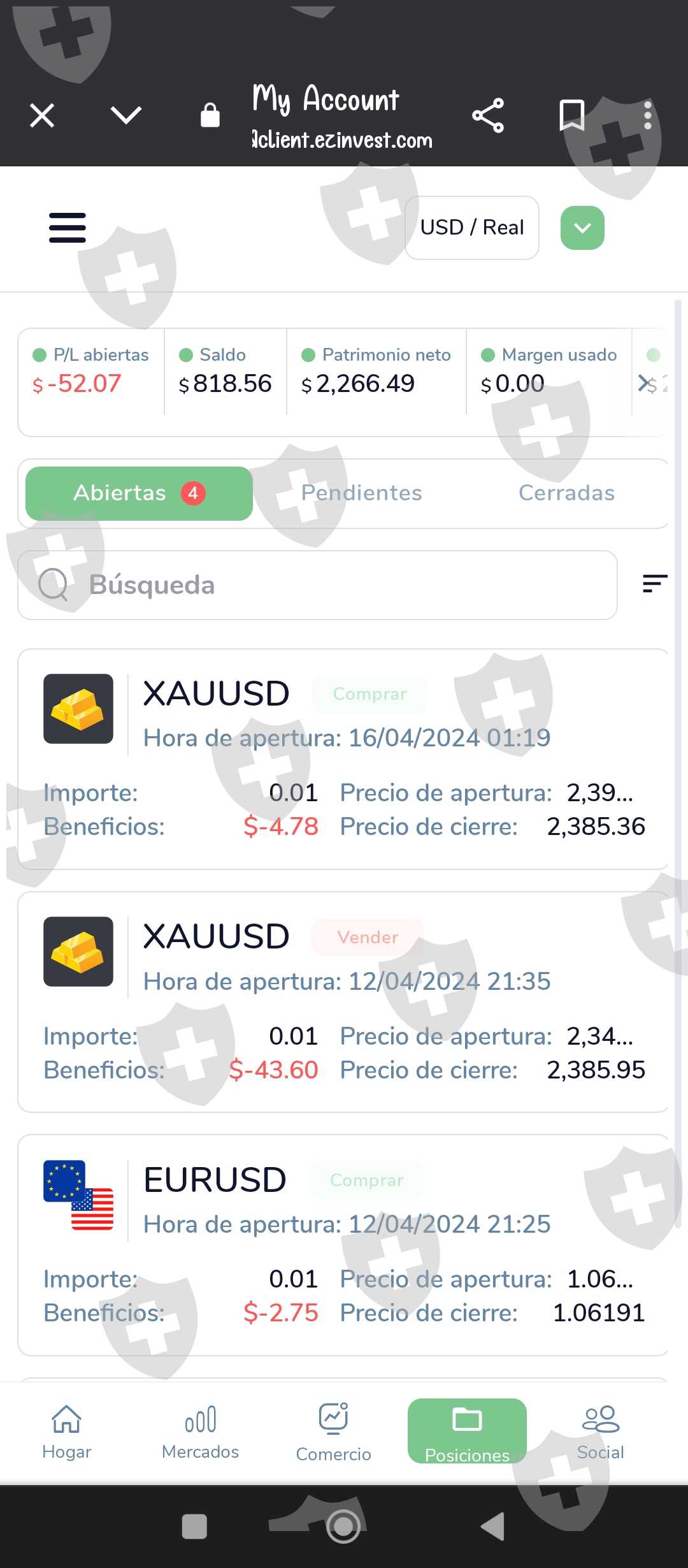Switch to the Mercados tab
Screen dimensions: 688x1568
(200, 1431)
